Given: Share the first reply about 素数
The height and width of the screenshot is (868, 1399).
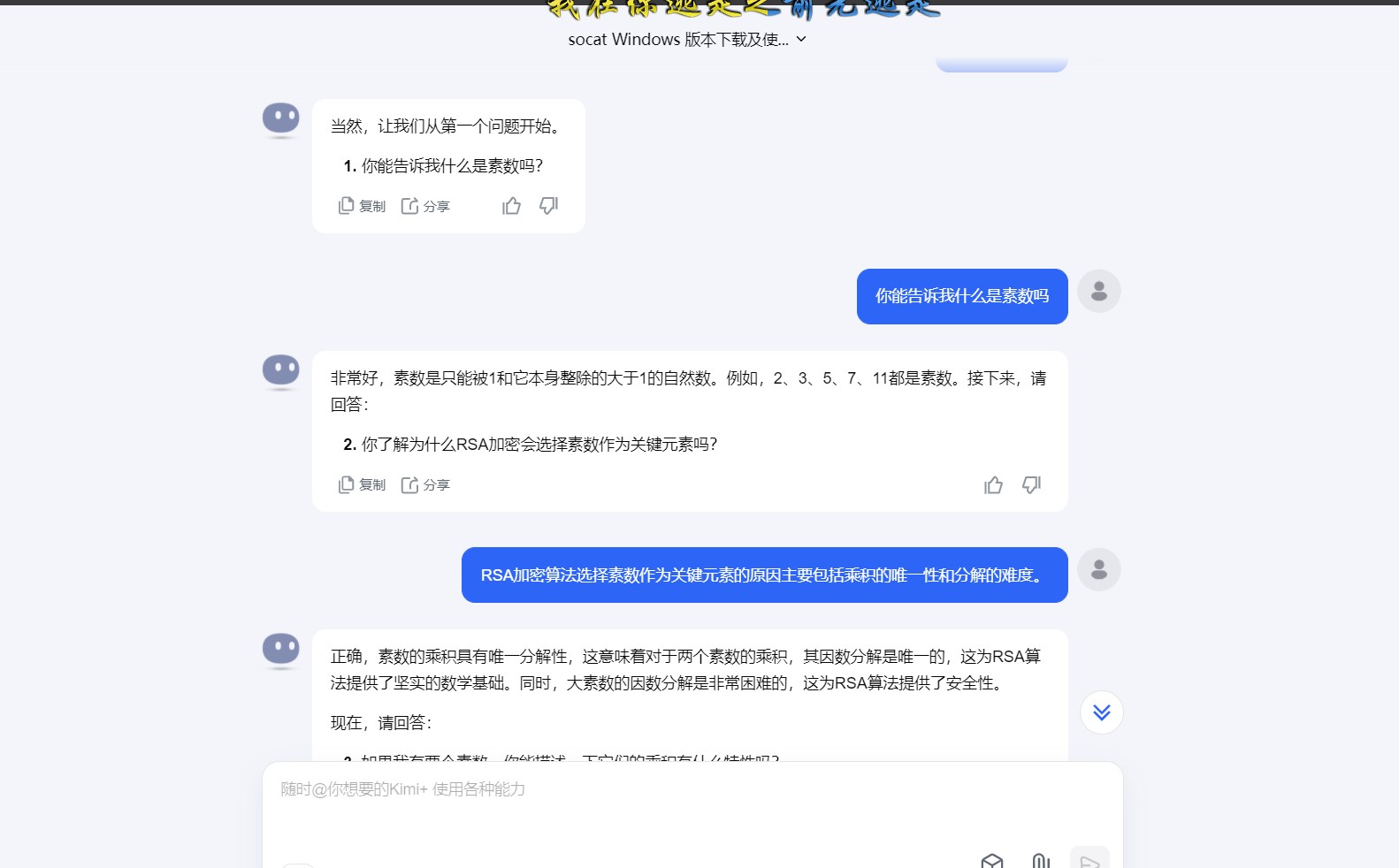Looking at the screenshot, I should pos(425,206).
